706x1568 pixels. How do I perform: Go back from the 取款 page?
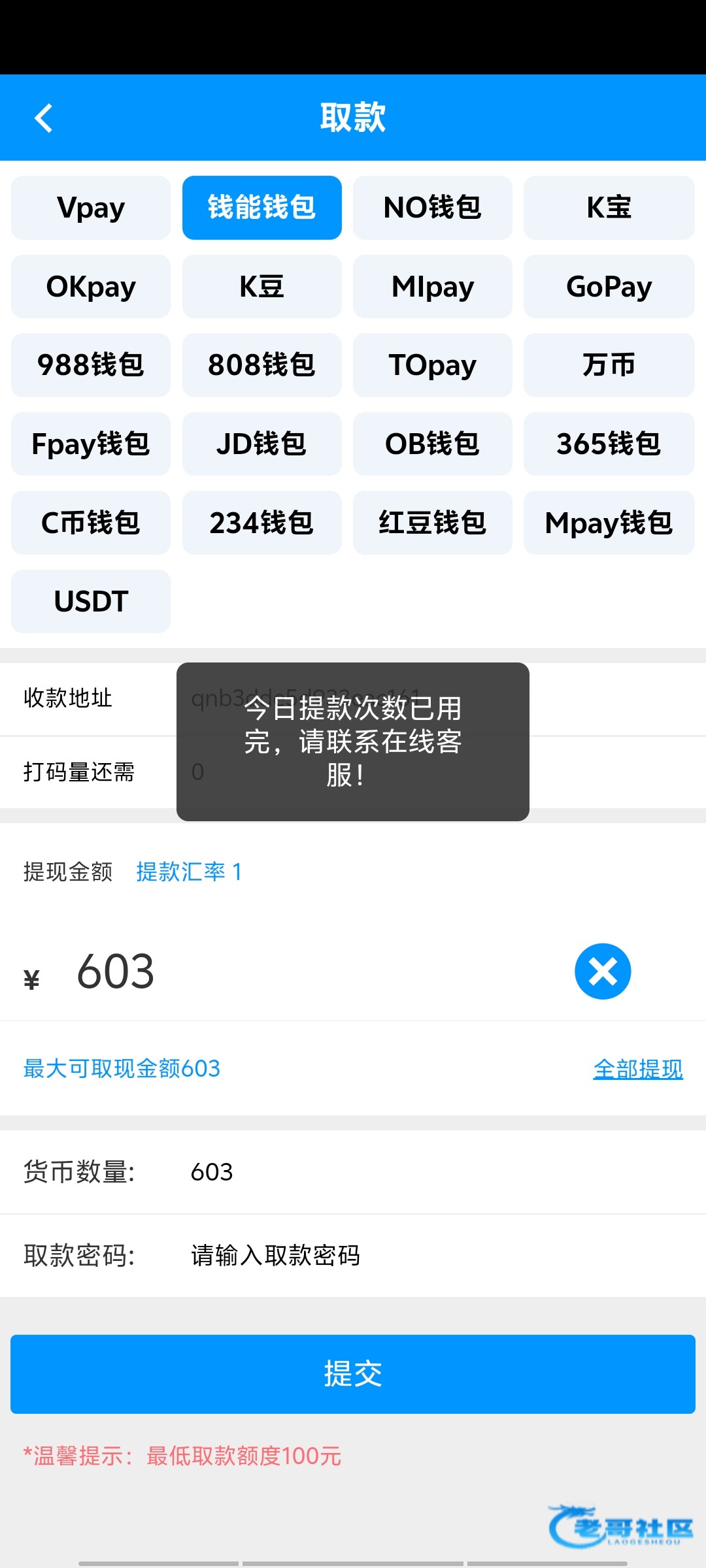click(x=44, y=118)
